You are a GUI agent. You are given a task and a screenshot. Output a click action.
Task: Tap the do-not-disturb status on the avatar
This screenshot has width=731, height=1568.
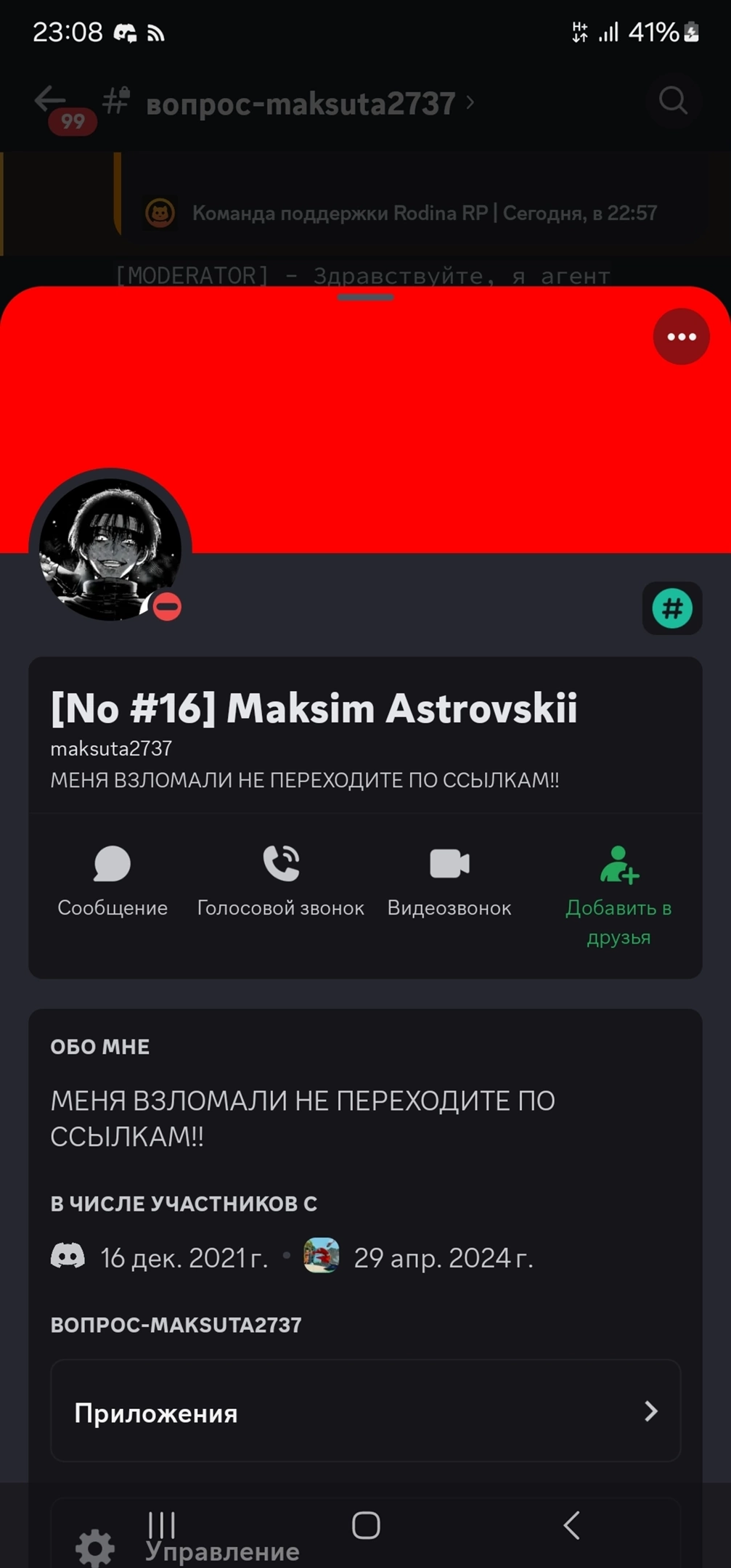click(168, 607)
